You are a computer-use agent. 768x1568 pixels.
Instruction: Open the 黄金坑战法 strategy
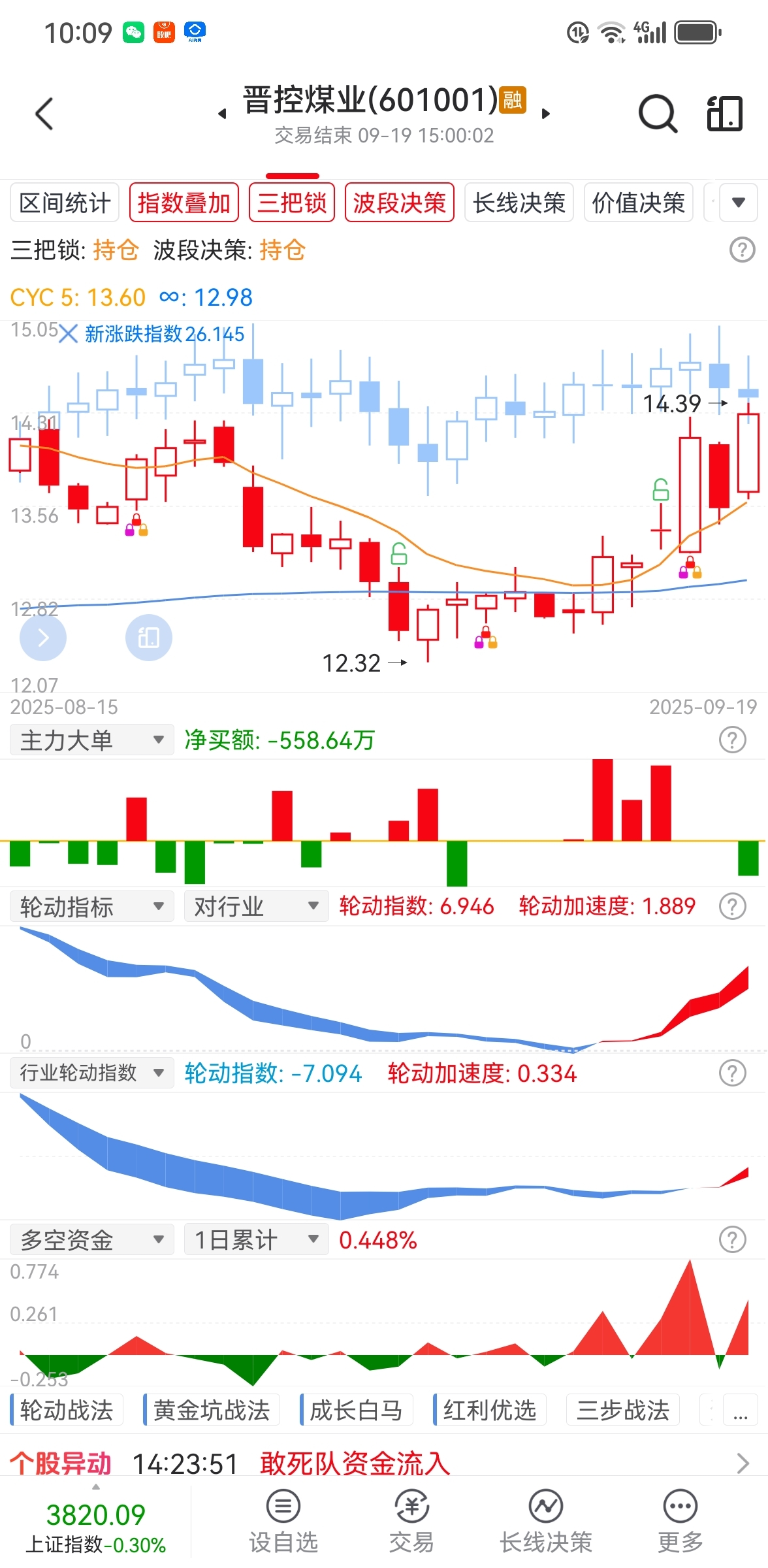click(212, 1410)
